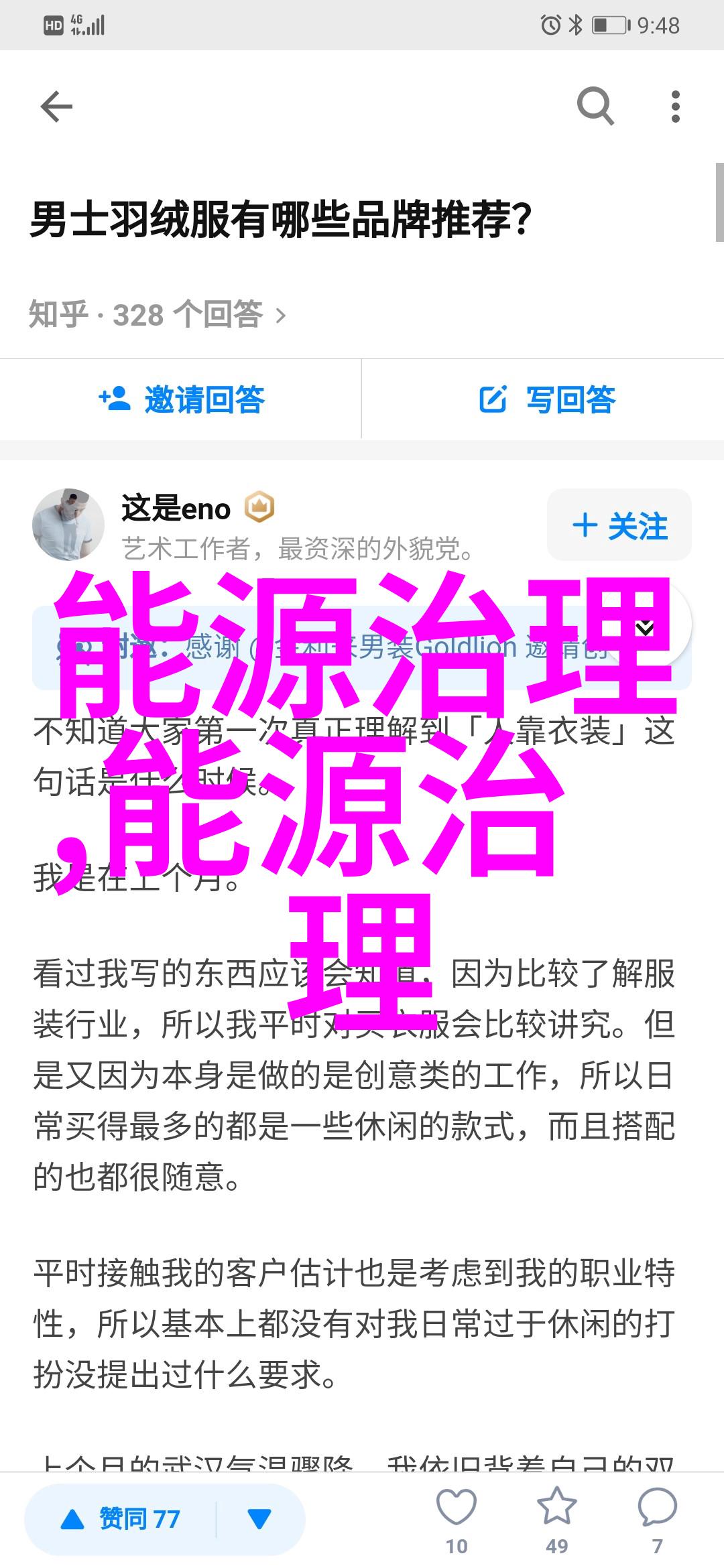Viewport: 724px width, 1568px height.
Task: Open search via the magnifier icon
Action: (595, 107)
